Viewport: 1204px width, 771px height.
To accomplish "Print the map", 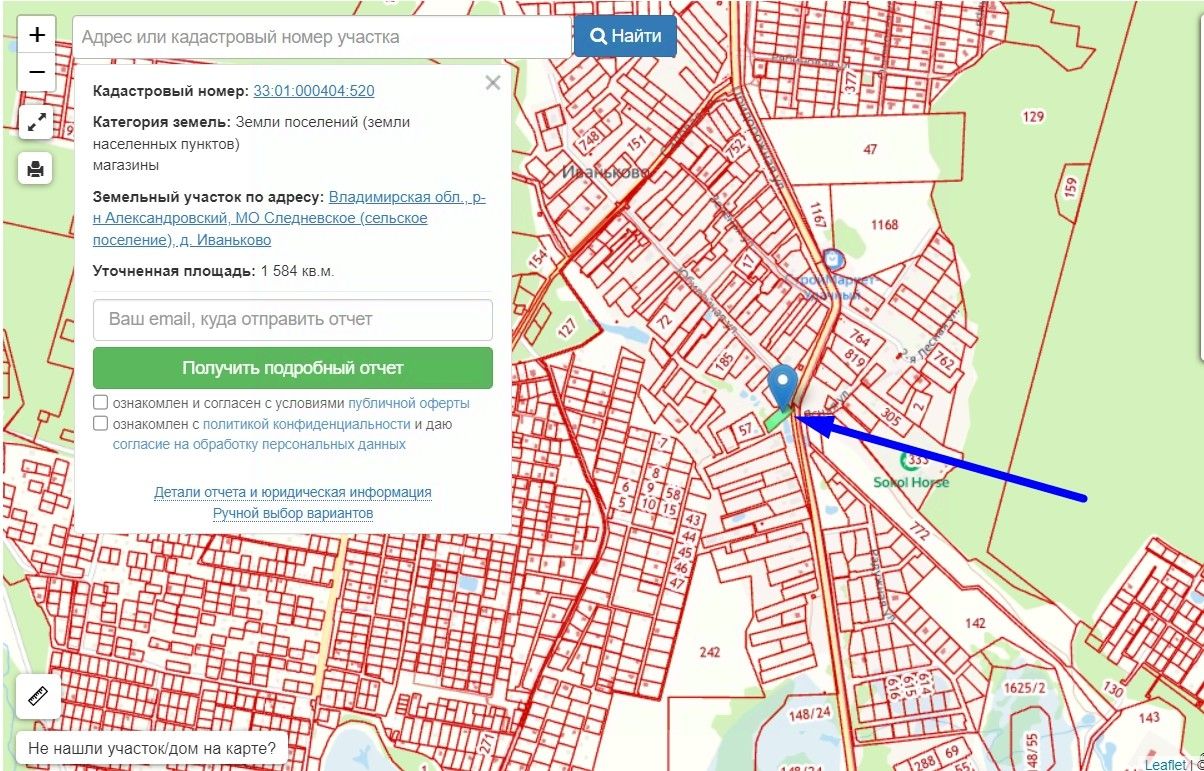I will pyautogui.click(x=37, y=169).
